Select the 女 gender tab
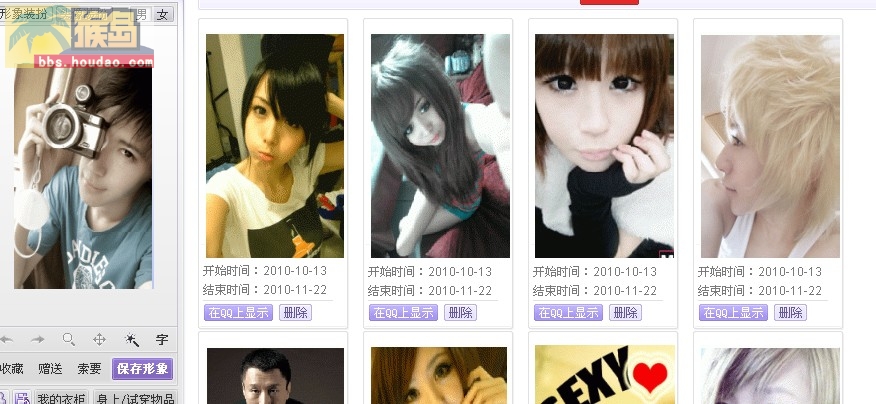 click(x=164, y=14)
